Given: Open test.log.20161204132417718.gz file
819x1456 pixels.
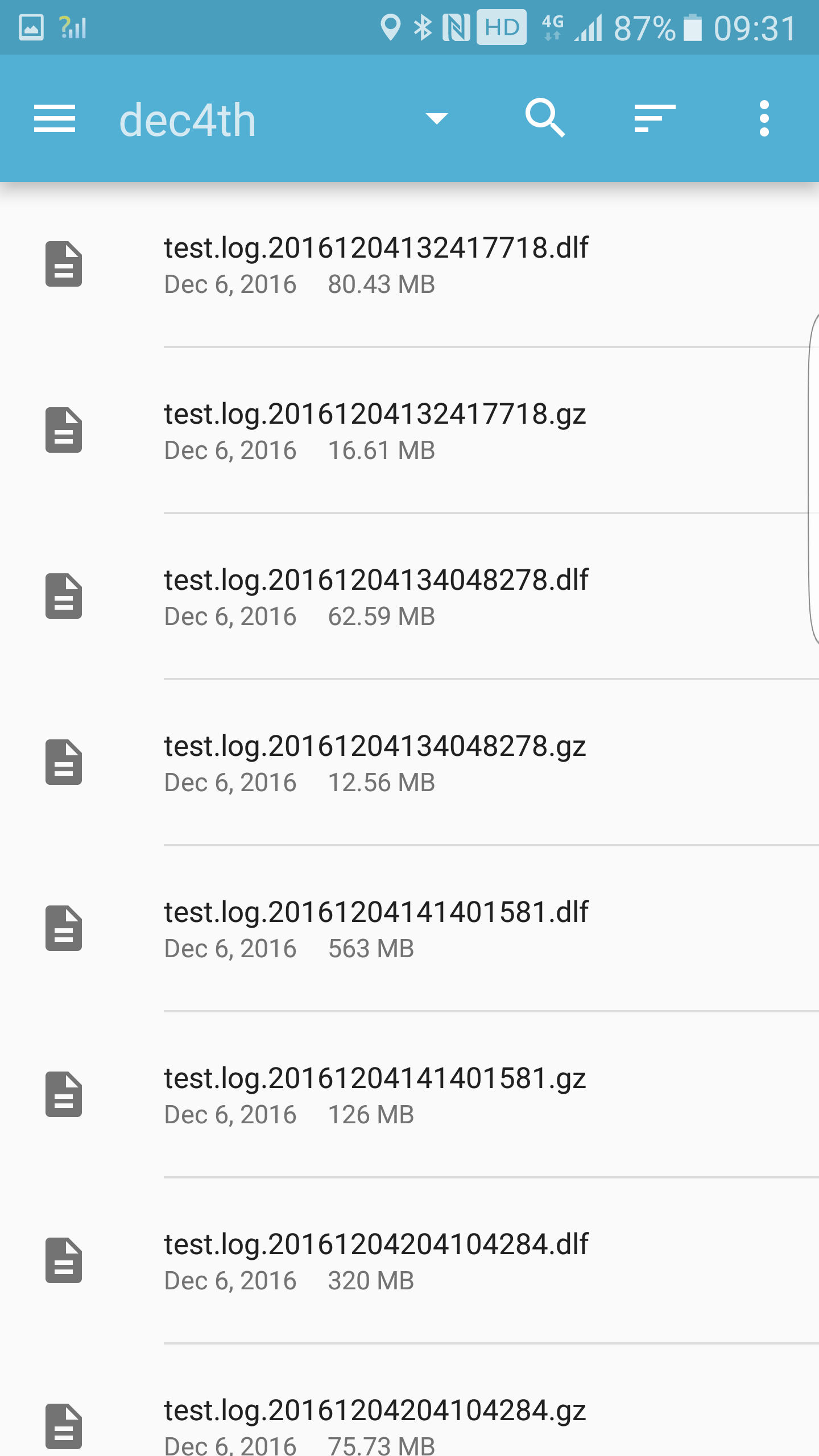Looking at the screenshot, I should [409, 430].
